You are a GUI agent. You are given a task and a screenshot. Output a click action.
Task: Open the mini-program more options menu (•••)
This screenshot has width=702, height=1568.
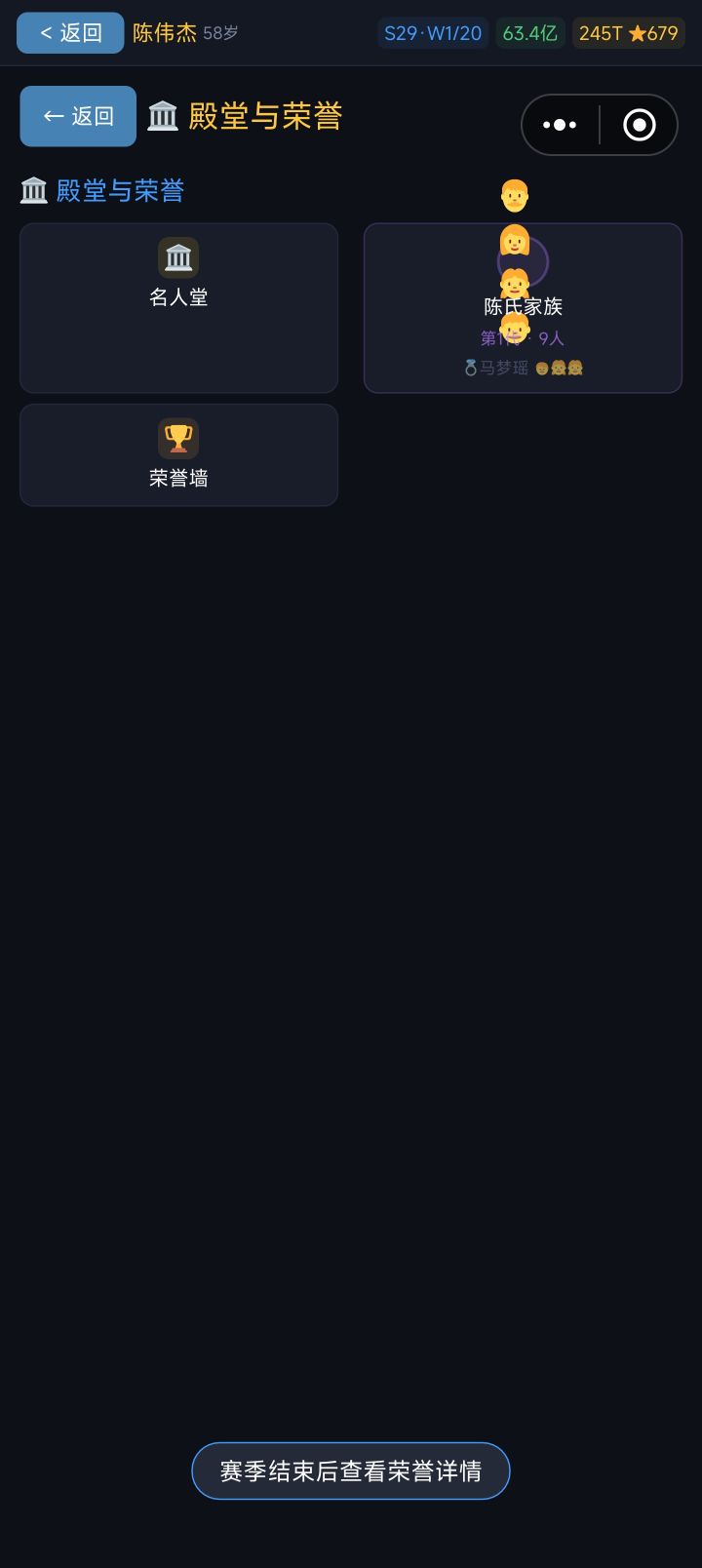tap(559, 124)
